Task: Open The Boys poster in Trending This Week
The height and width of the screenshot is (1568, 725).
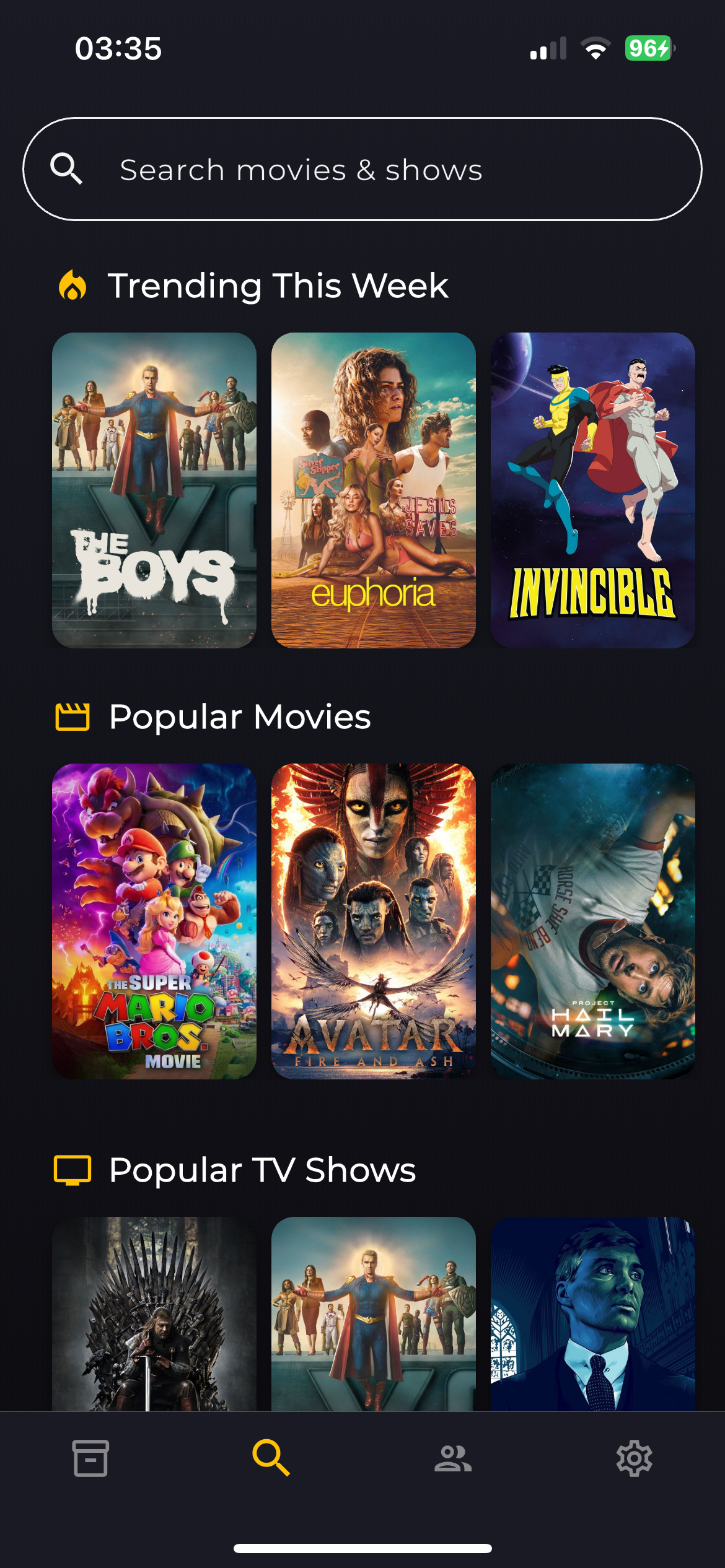Action: [x=154, y=490]
